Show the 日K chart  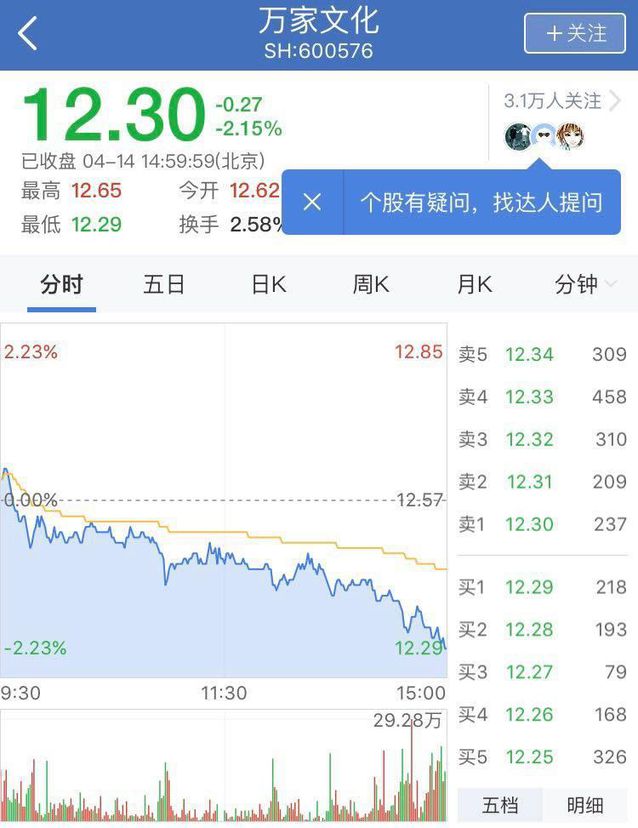pyautogui.click(x=268, y=285)
